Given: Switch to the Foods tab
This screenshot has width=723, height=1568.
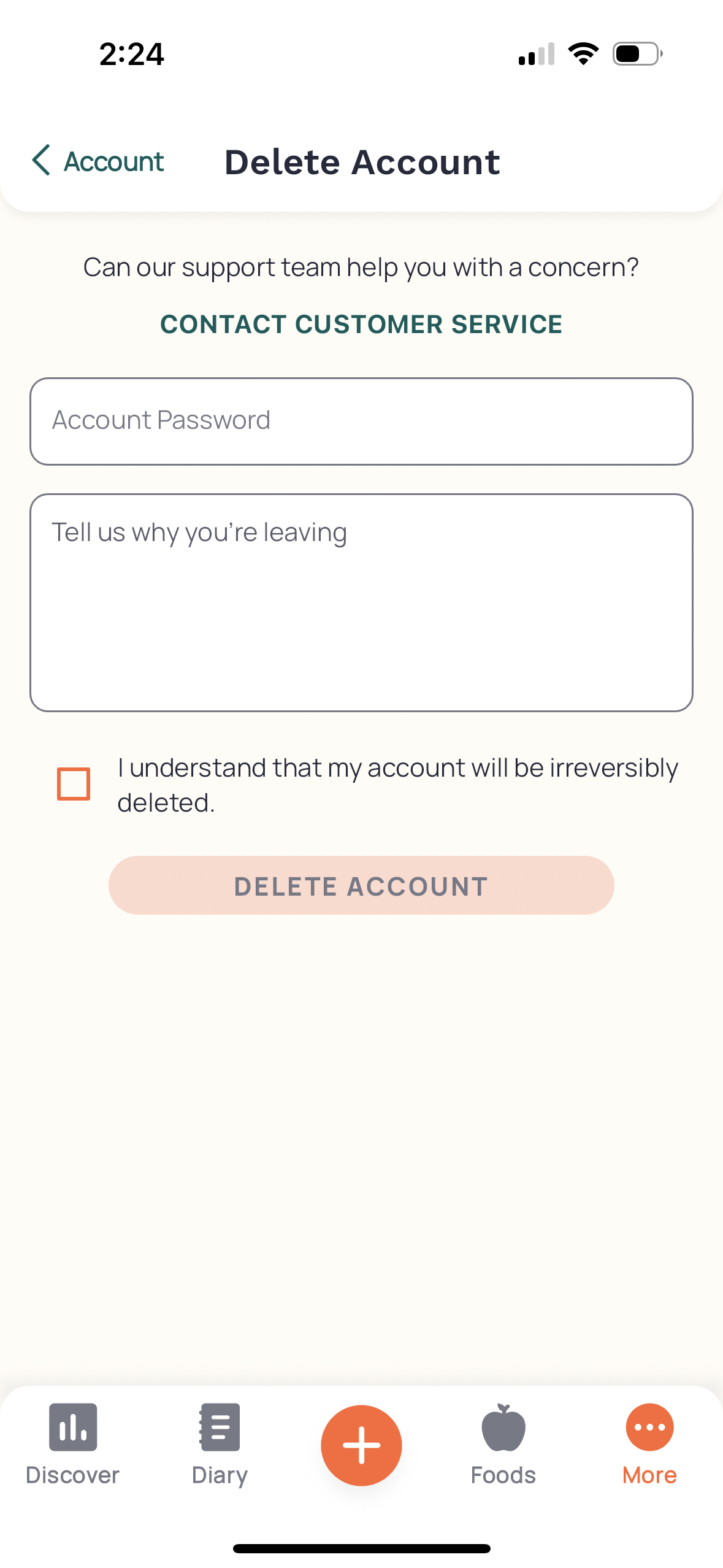Looking at the screenshot, I should click(503, 1444).
